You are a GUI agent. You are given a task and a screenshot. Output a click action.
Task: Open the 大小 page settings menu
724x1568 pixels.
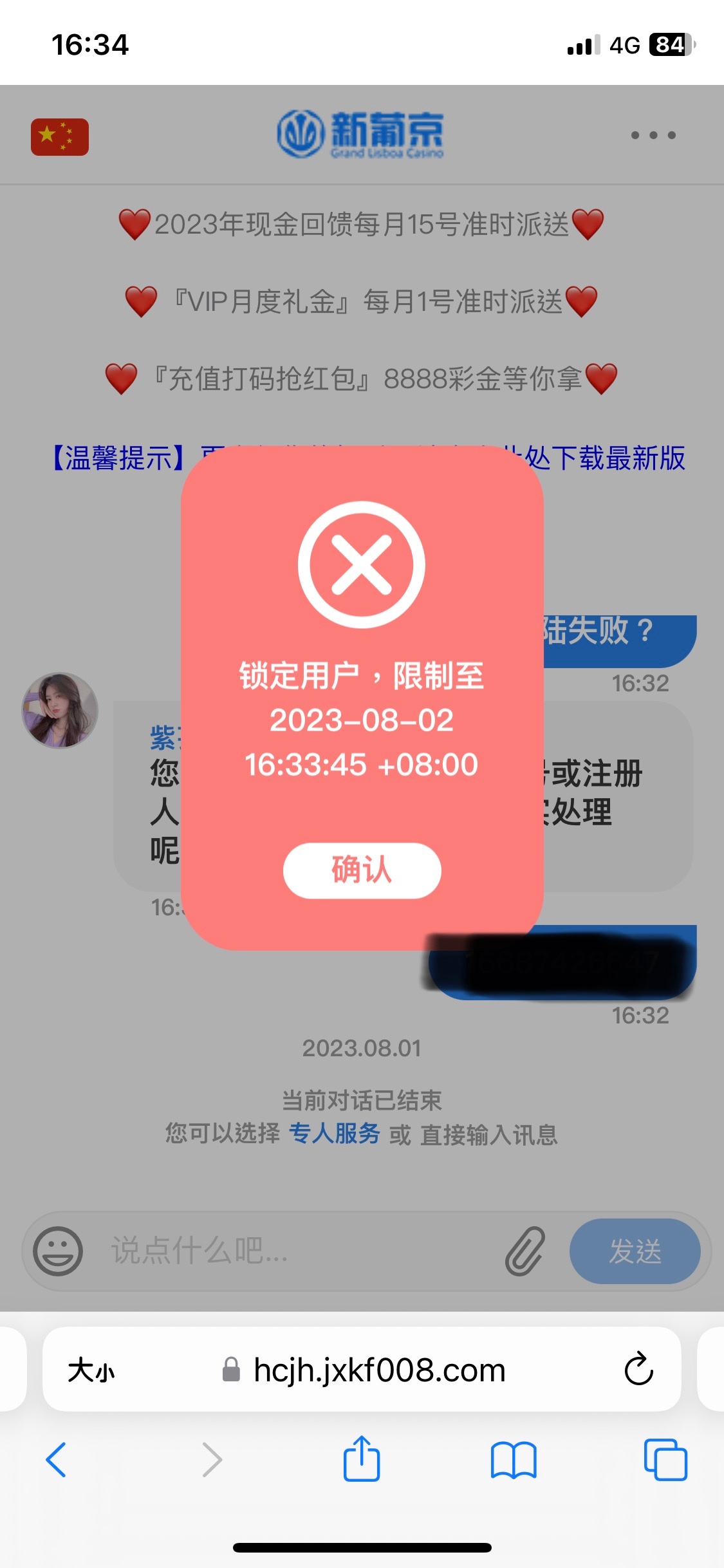(x=91, y=1370)
